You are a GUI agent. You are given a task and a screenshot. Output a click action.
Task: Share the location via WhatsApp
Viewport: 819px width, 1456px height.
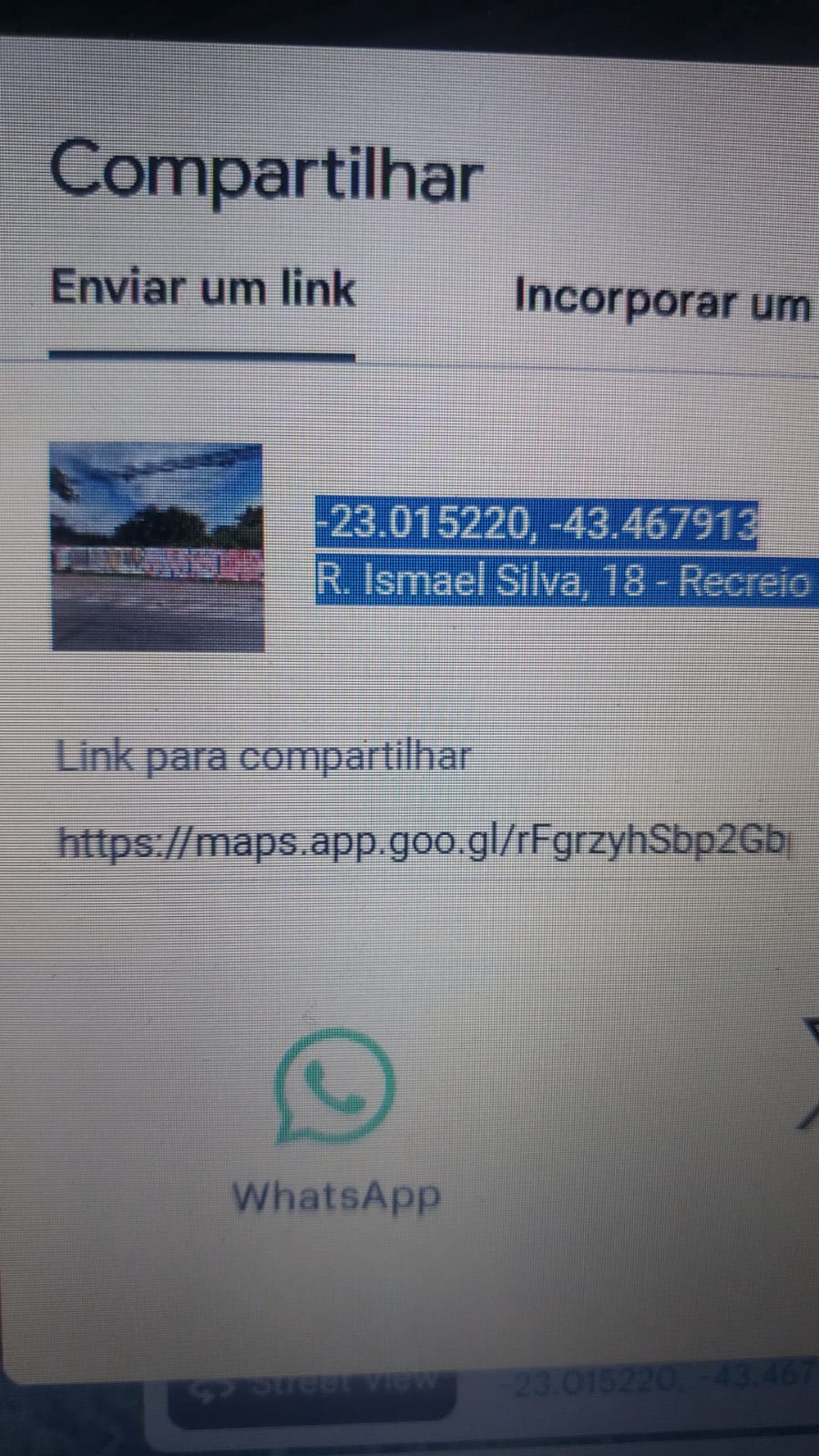(335, 1086)
